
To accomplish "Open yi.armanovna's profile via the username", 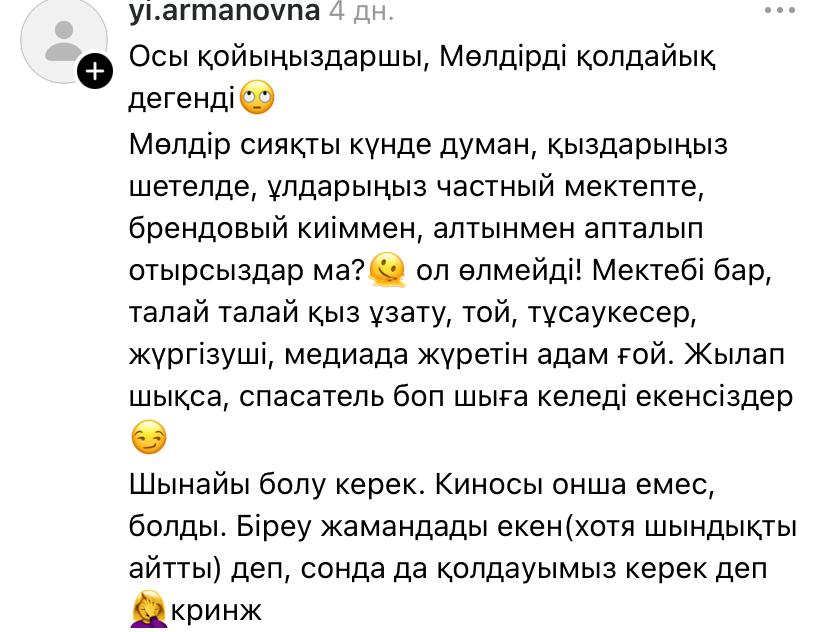I will pos(224,11).
